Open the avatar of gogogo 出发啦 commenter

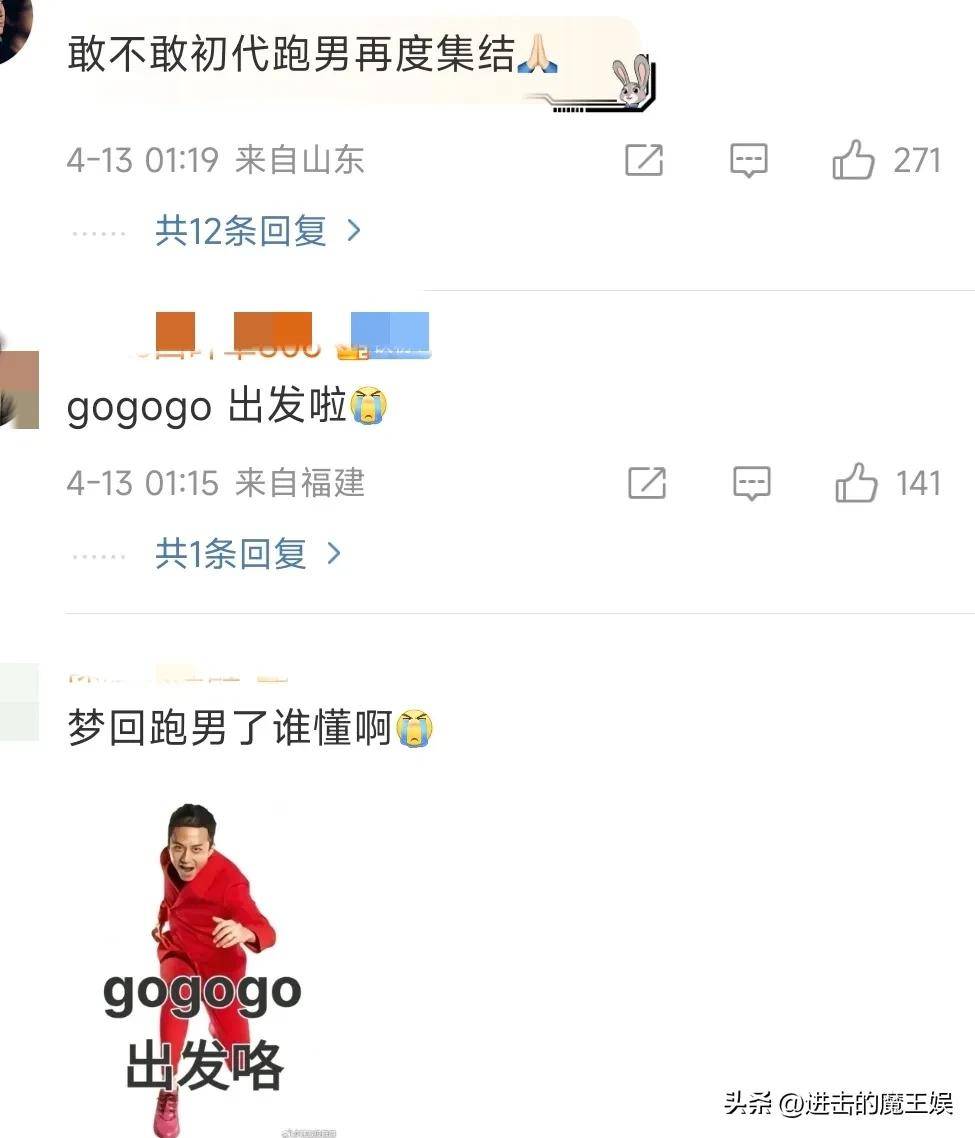click(x=18, y=388)
